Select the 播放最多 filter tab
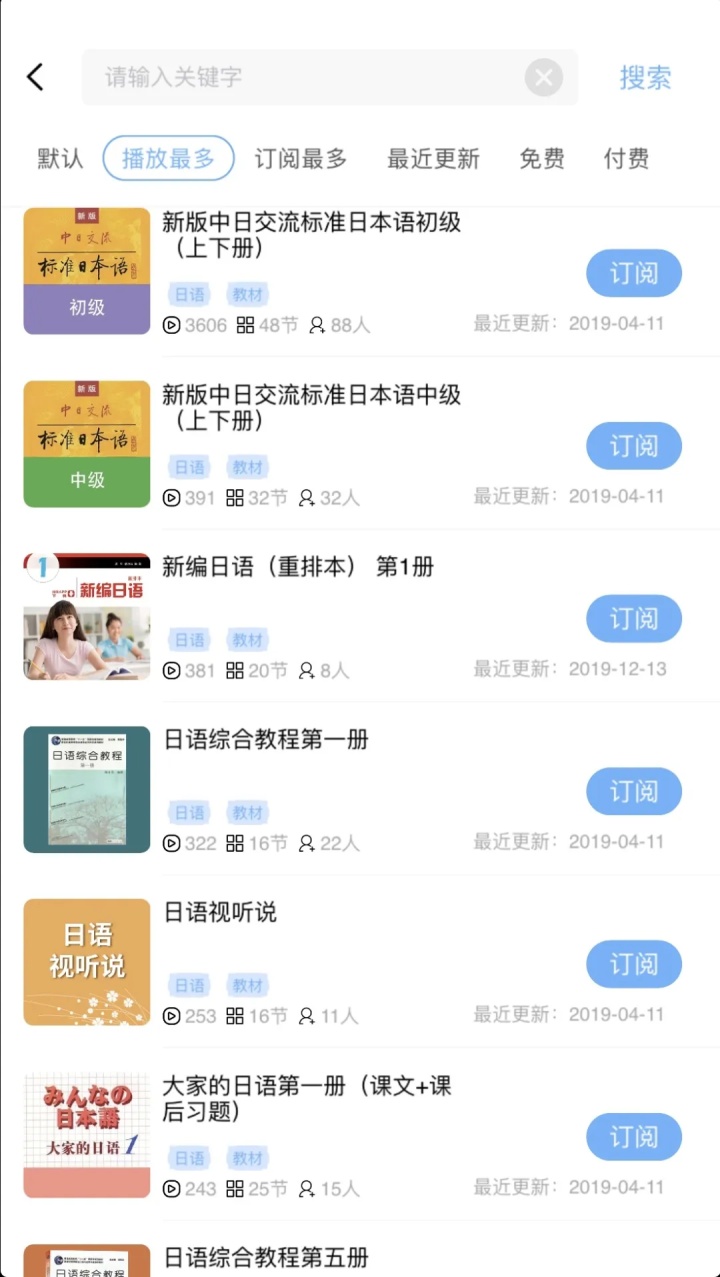This screenshot has height=1277, width=720. [168, 158]
